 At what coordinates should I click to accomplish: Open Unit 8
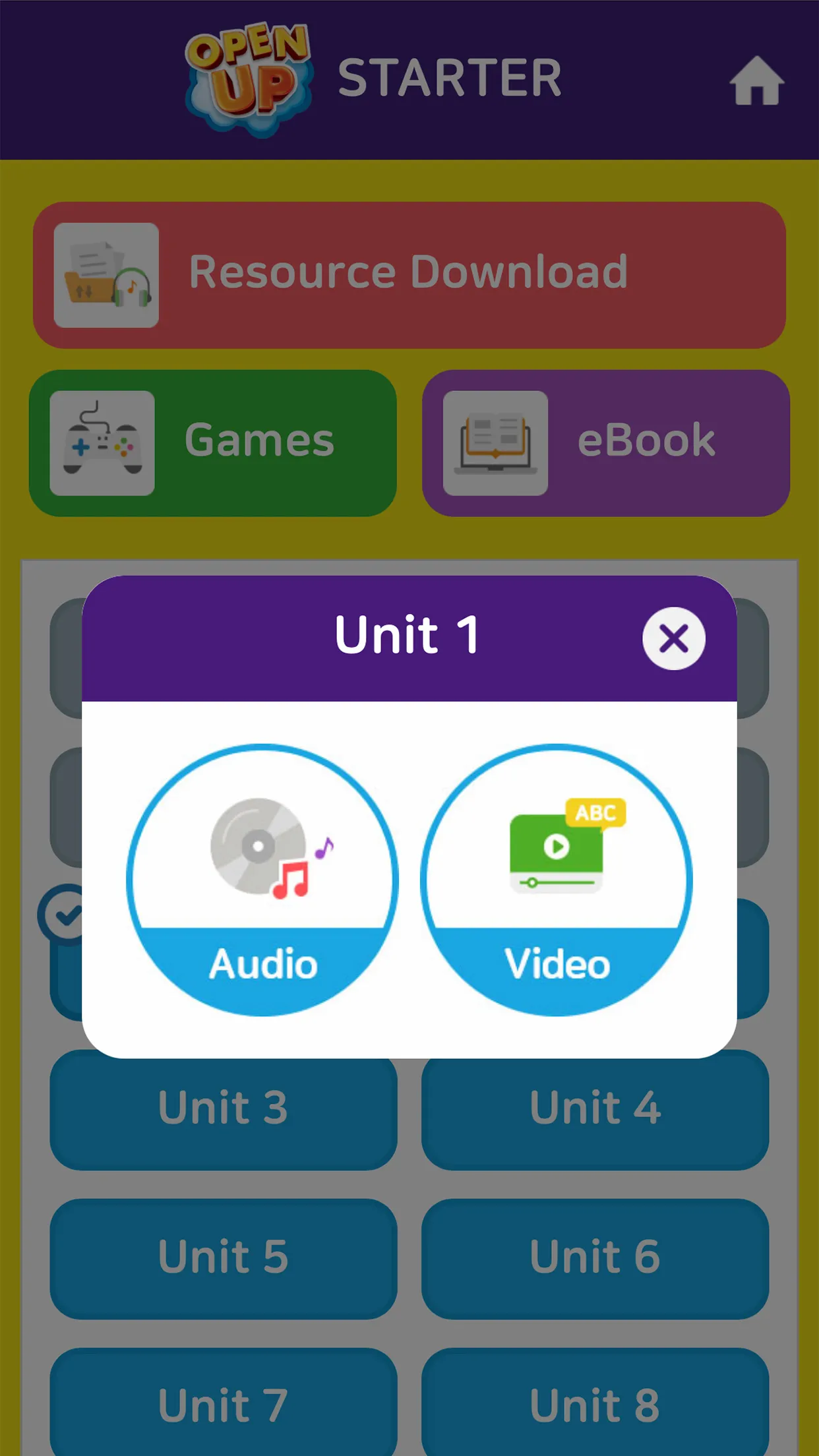pyautogui.click(x=595, y=1405)
